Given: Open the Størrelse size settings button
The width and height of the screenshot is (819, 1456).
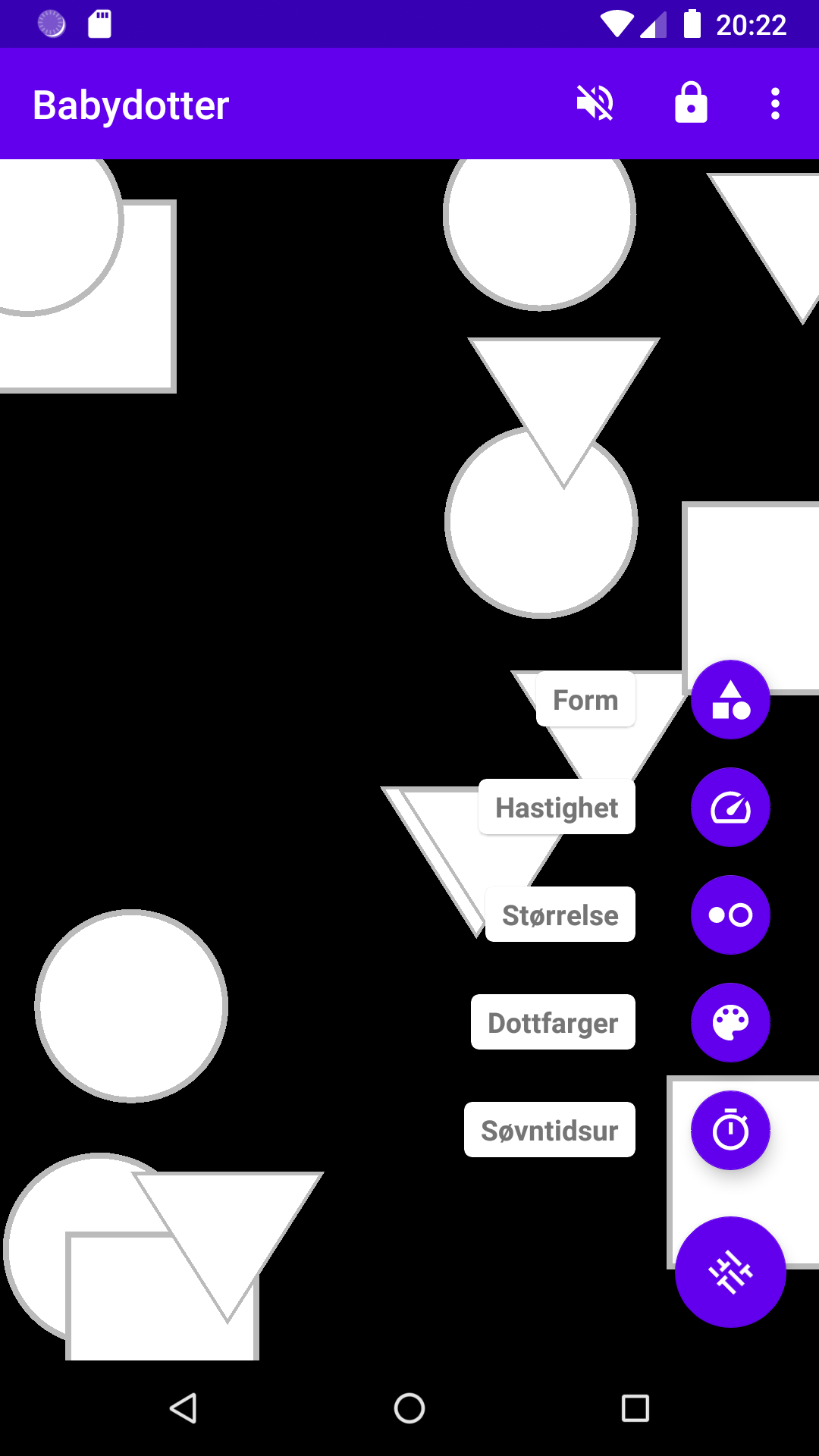Looking at the screenshot, I should (730, 915).
